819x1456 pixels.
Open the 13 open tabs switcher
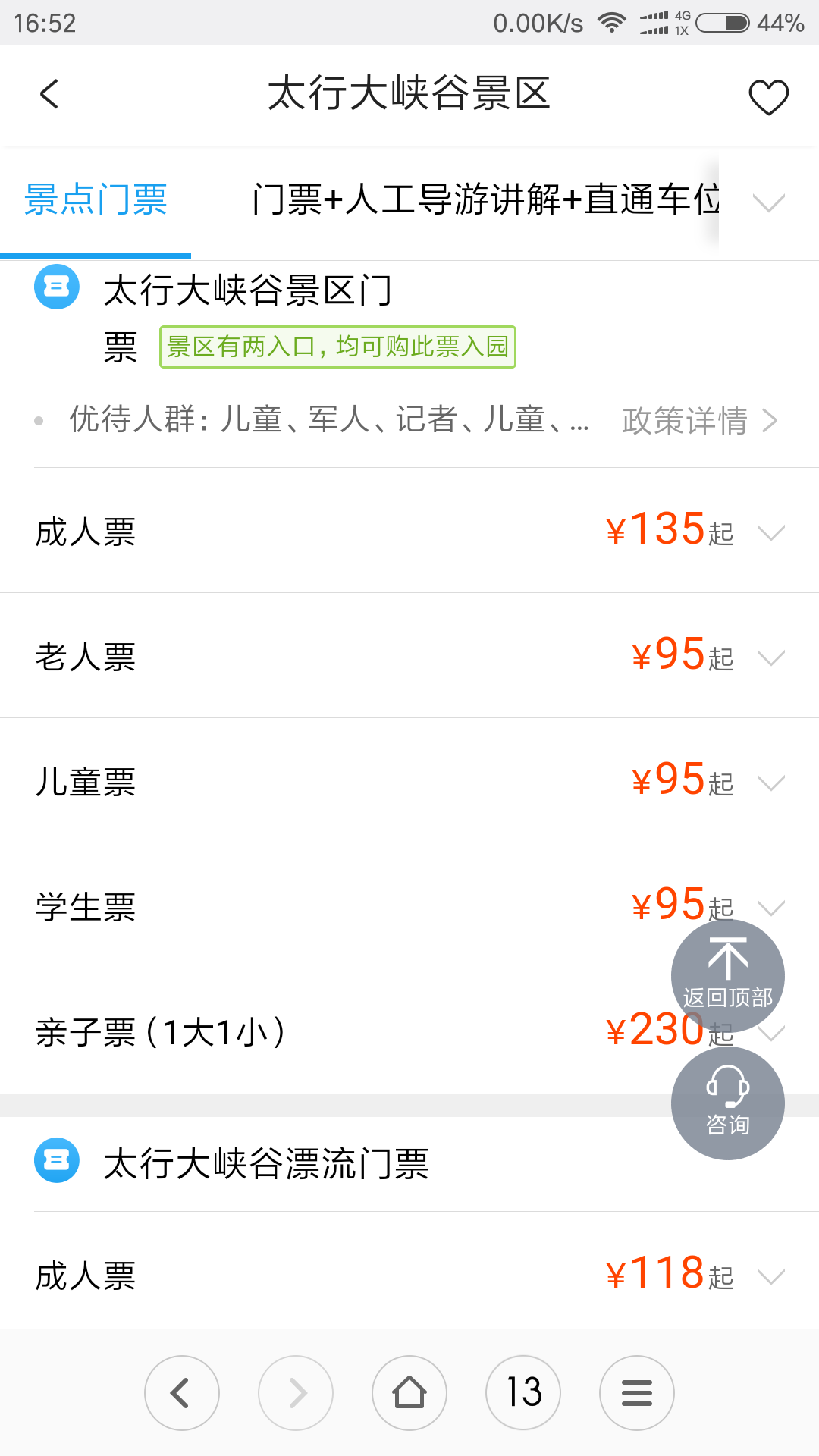(523, 1393)
